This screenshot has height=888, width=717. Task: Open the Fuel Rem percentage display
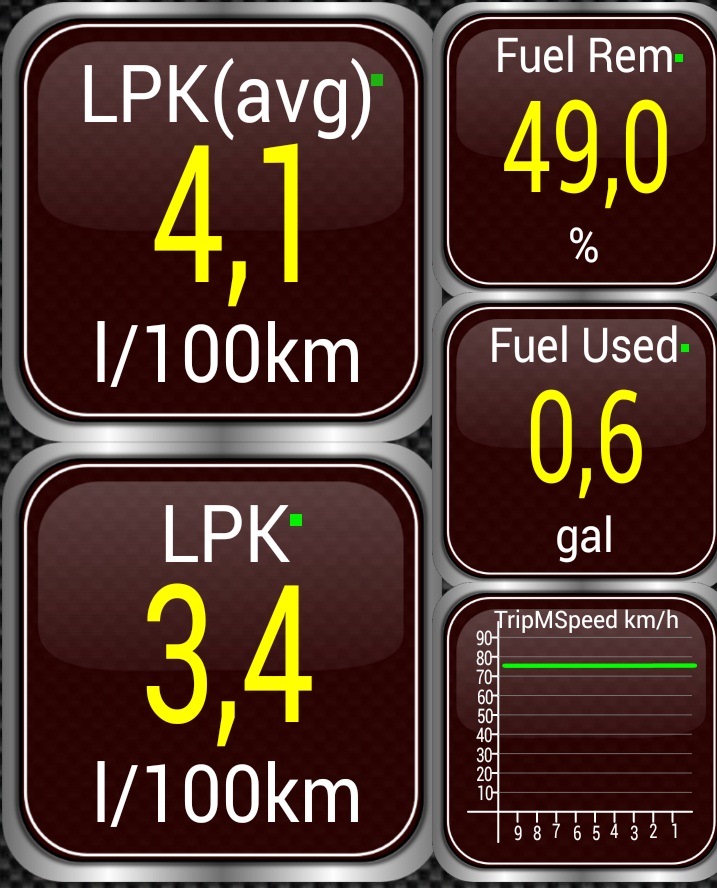pos(582,150)
